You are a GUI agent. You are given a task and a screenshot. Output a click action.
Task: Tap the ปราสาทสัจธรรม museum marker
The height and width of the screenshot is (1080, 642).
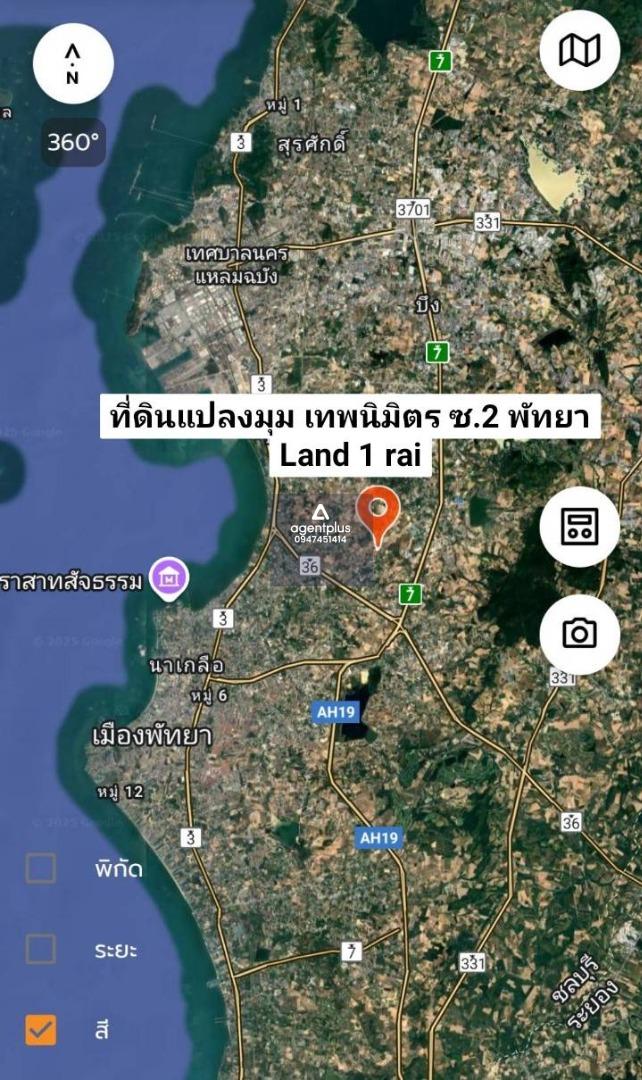pyautogui.click(x=169, y=579)
